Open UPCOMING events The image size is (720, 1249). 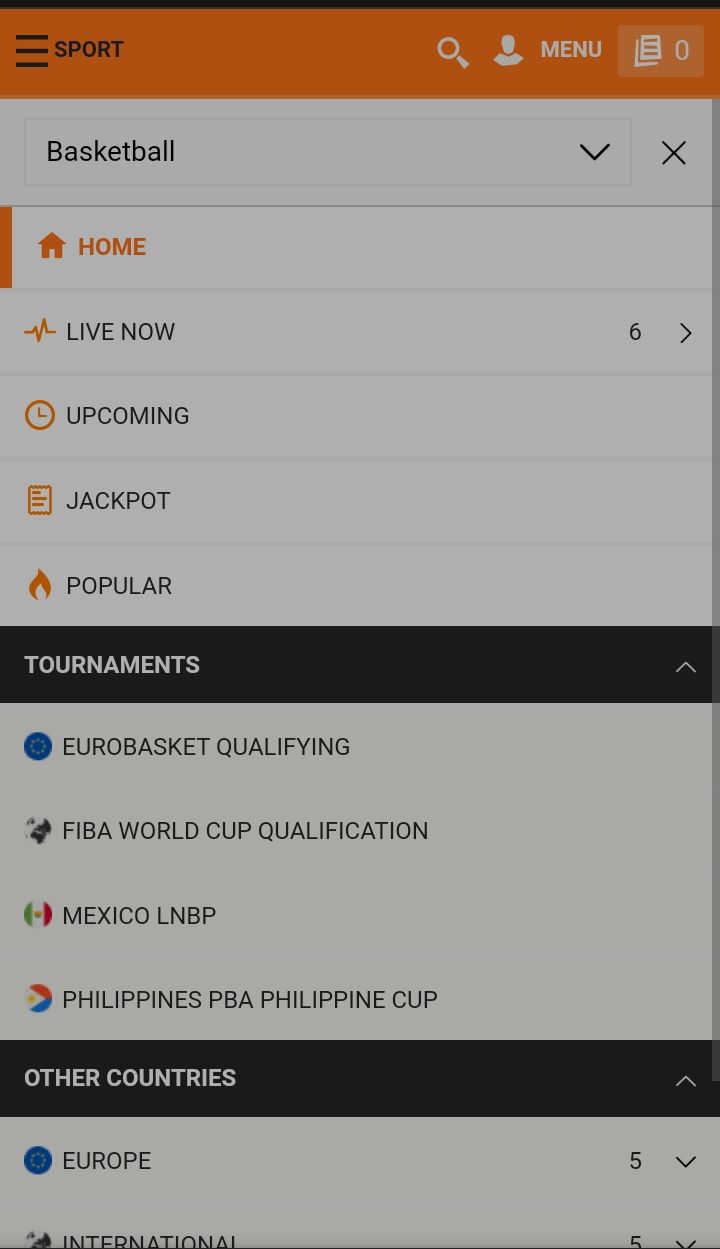[360, 416]
